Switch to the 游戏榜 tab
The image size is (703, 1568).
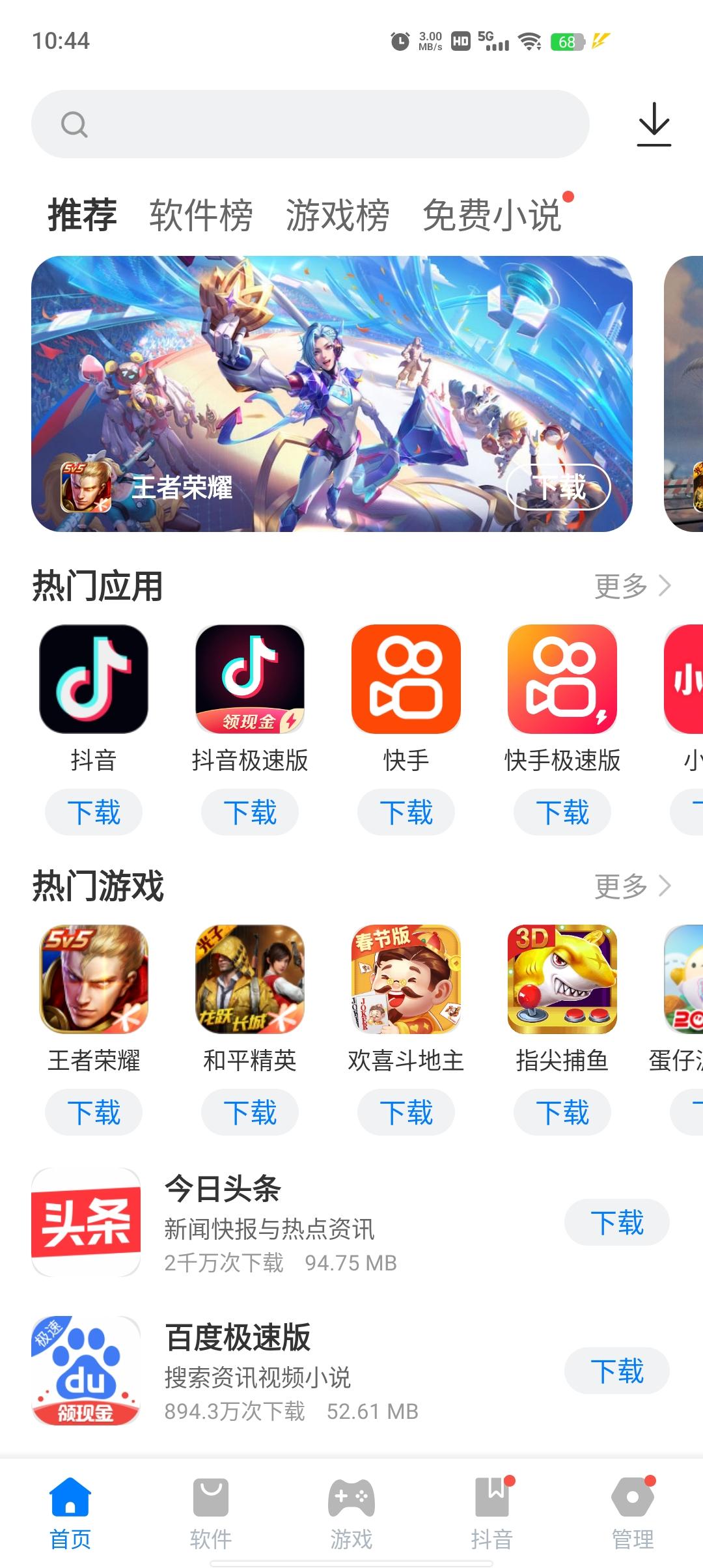pyautogui.click(x=337, y=216)
